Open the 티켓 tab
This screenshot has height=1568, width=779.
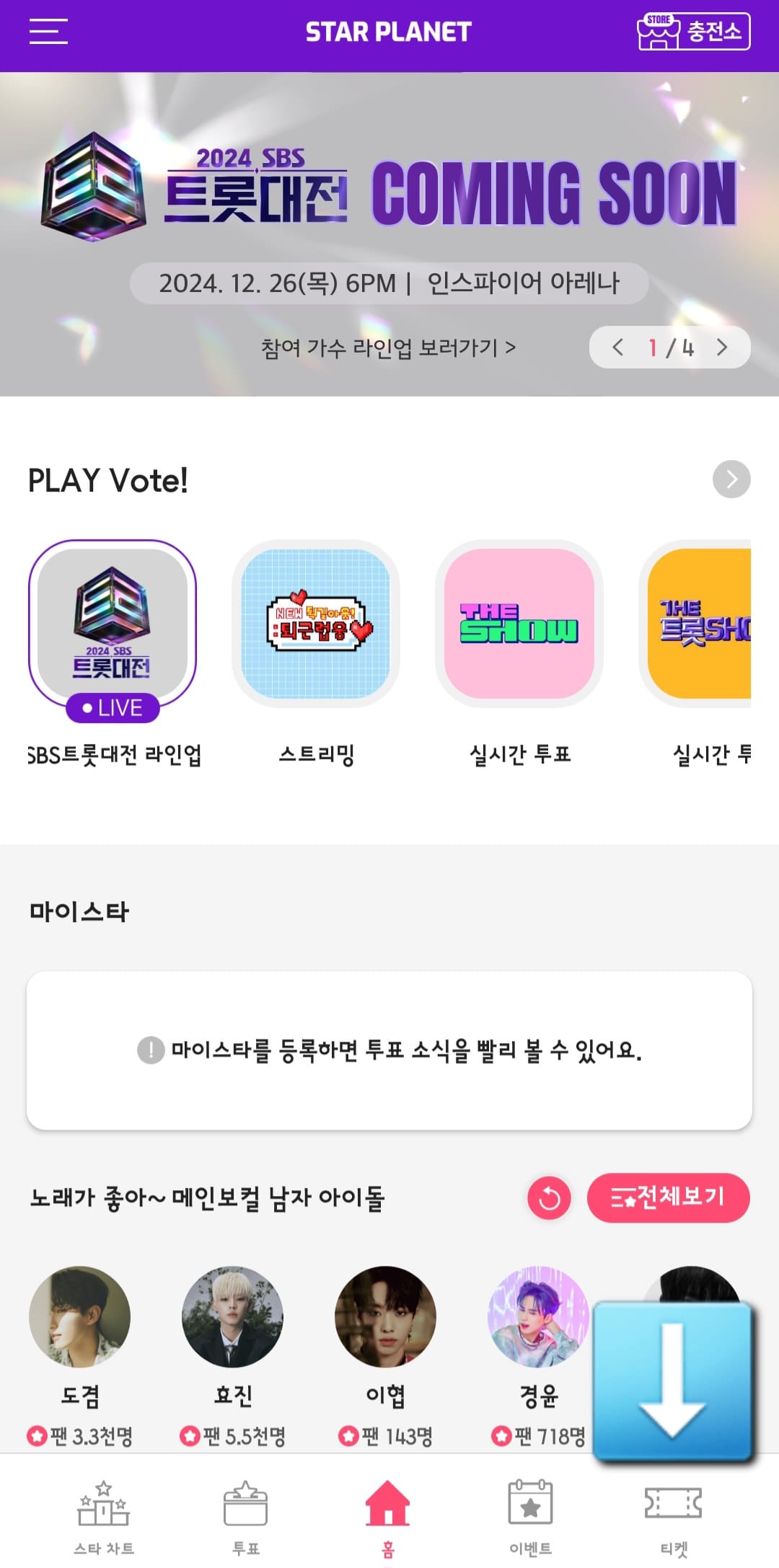click(674, 1521)
